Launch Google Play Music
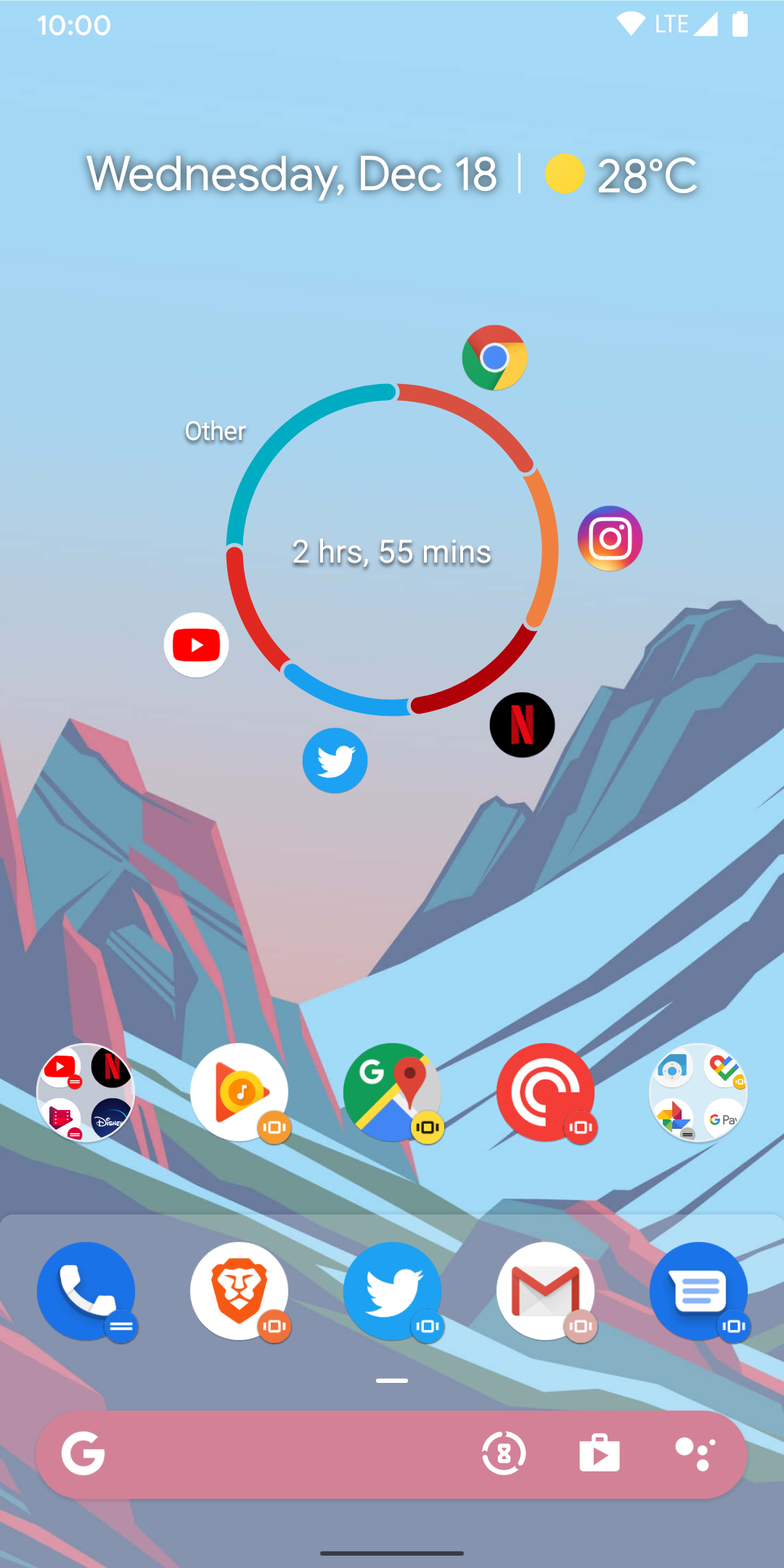 point(239,1093)
